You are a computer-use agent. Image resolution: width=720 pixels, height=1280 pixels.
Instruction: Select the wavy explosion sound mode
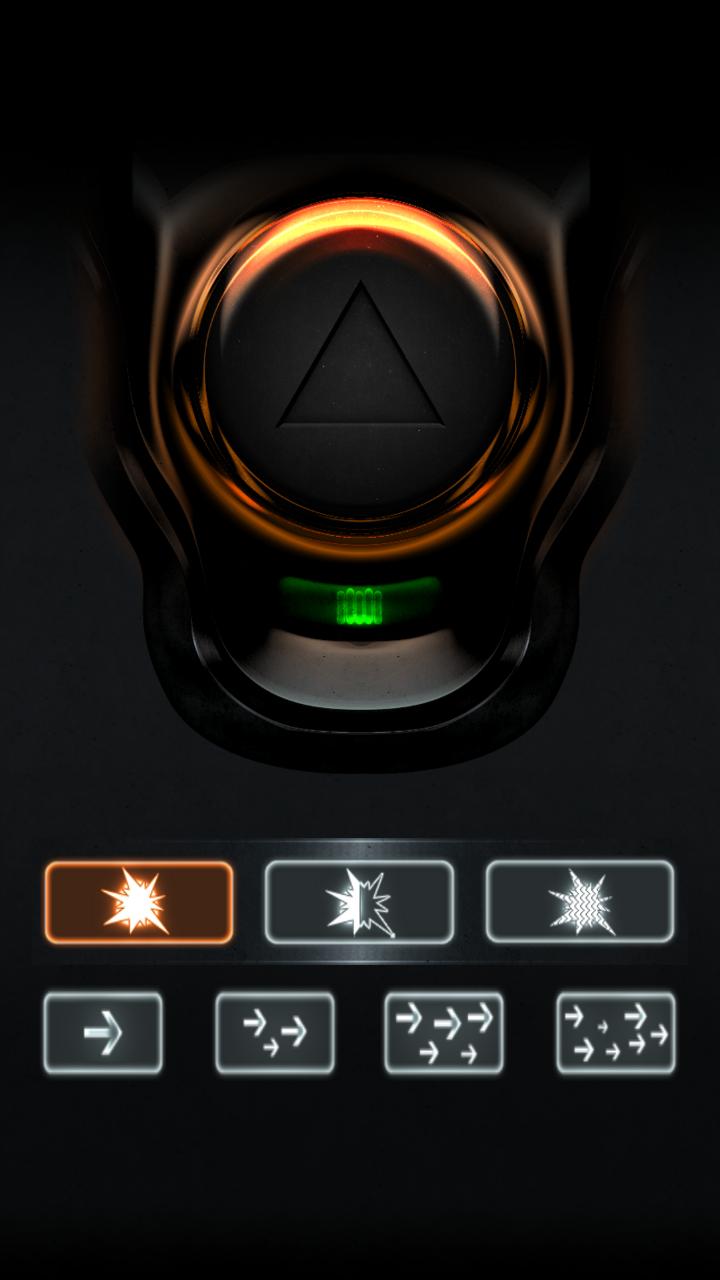tap(580, 902)
